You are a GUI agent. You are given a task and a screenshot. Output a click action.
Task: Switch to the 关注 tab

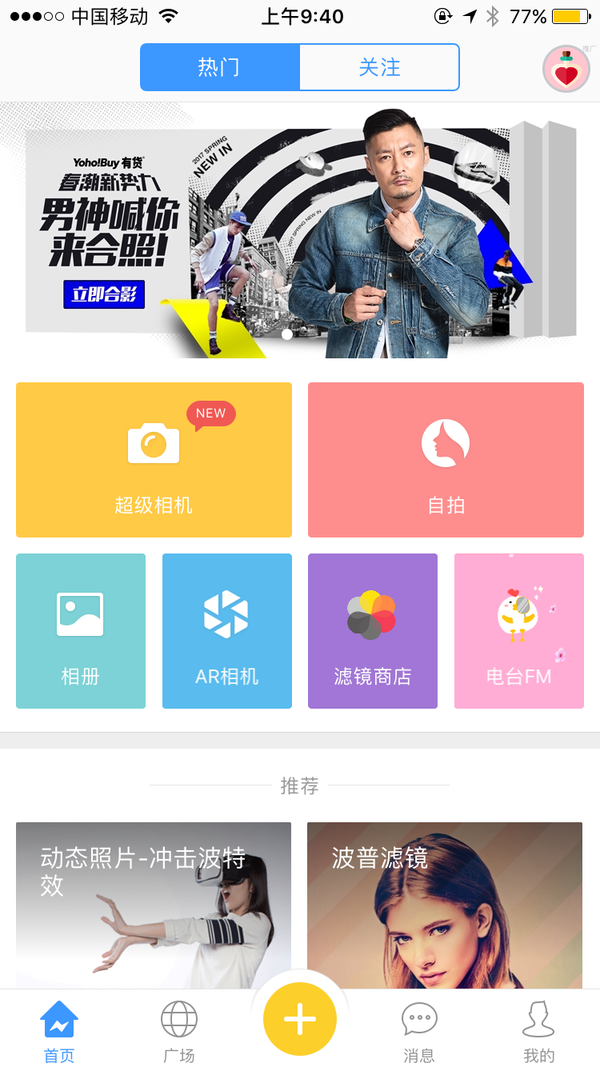[379, 68]
